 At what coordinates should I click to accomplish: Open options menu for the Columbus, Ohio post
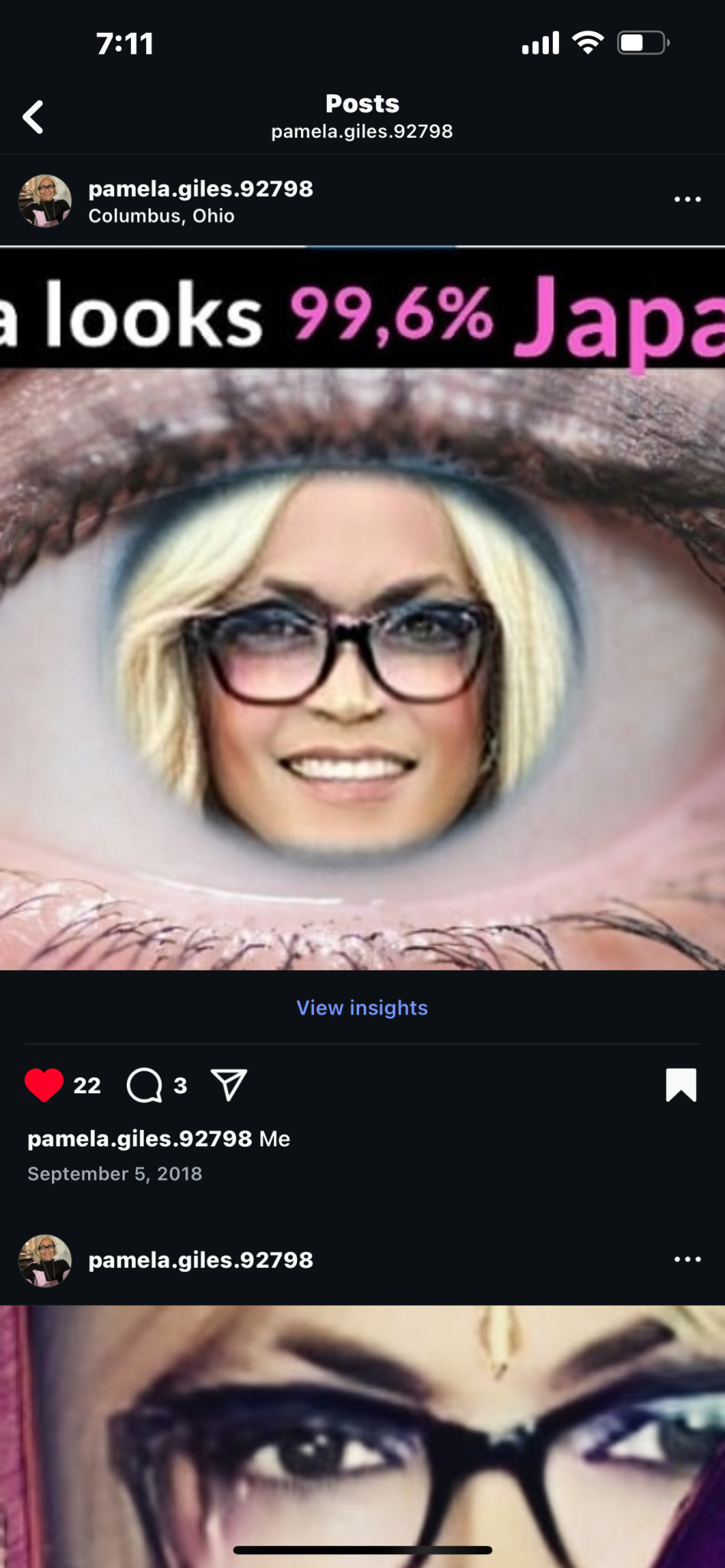(x=687, y=199)
